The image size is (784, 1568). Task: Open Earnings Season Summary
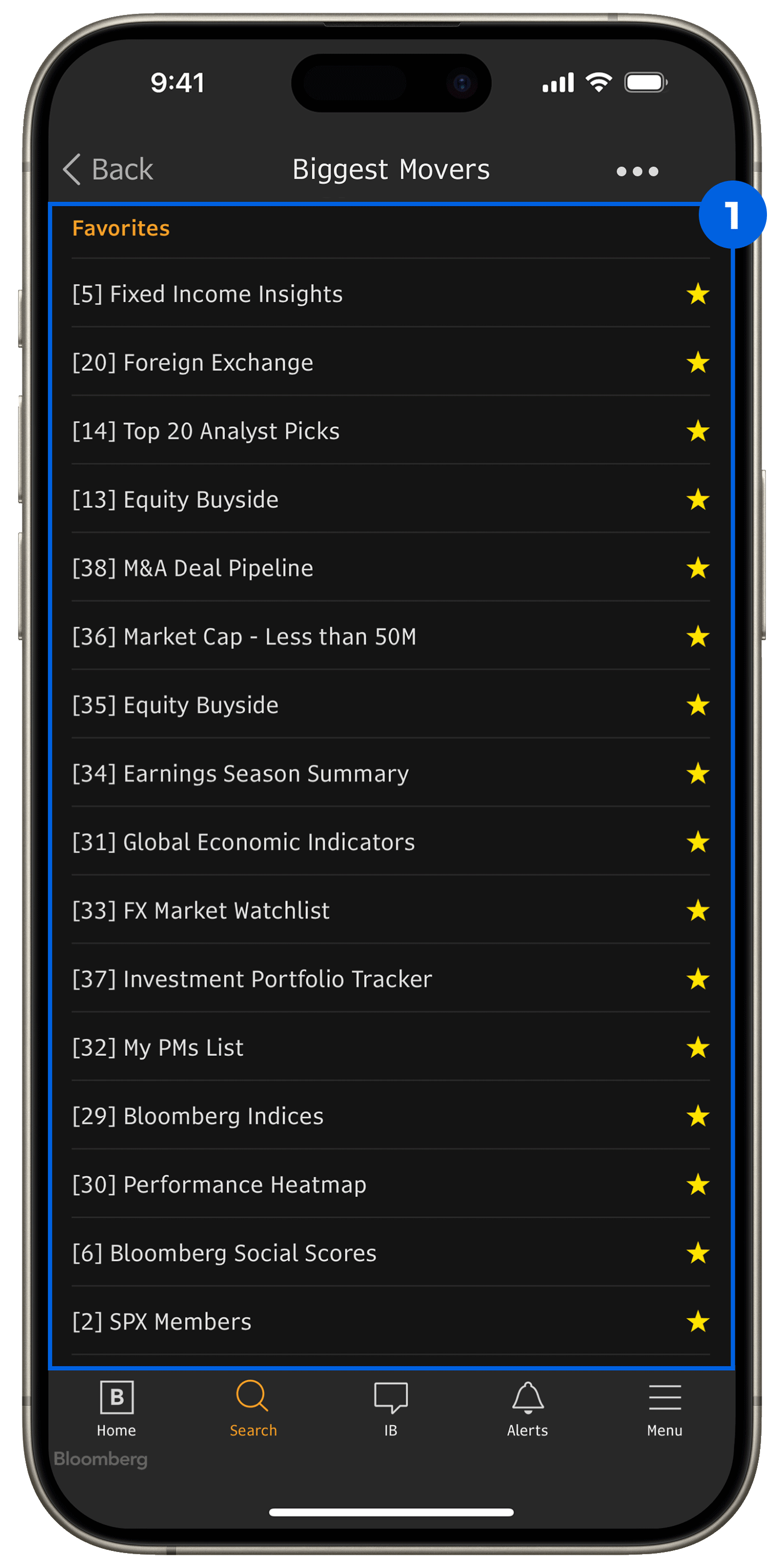(240, 774)
